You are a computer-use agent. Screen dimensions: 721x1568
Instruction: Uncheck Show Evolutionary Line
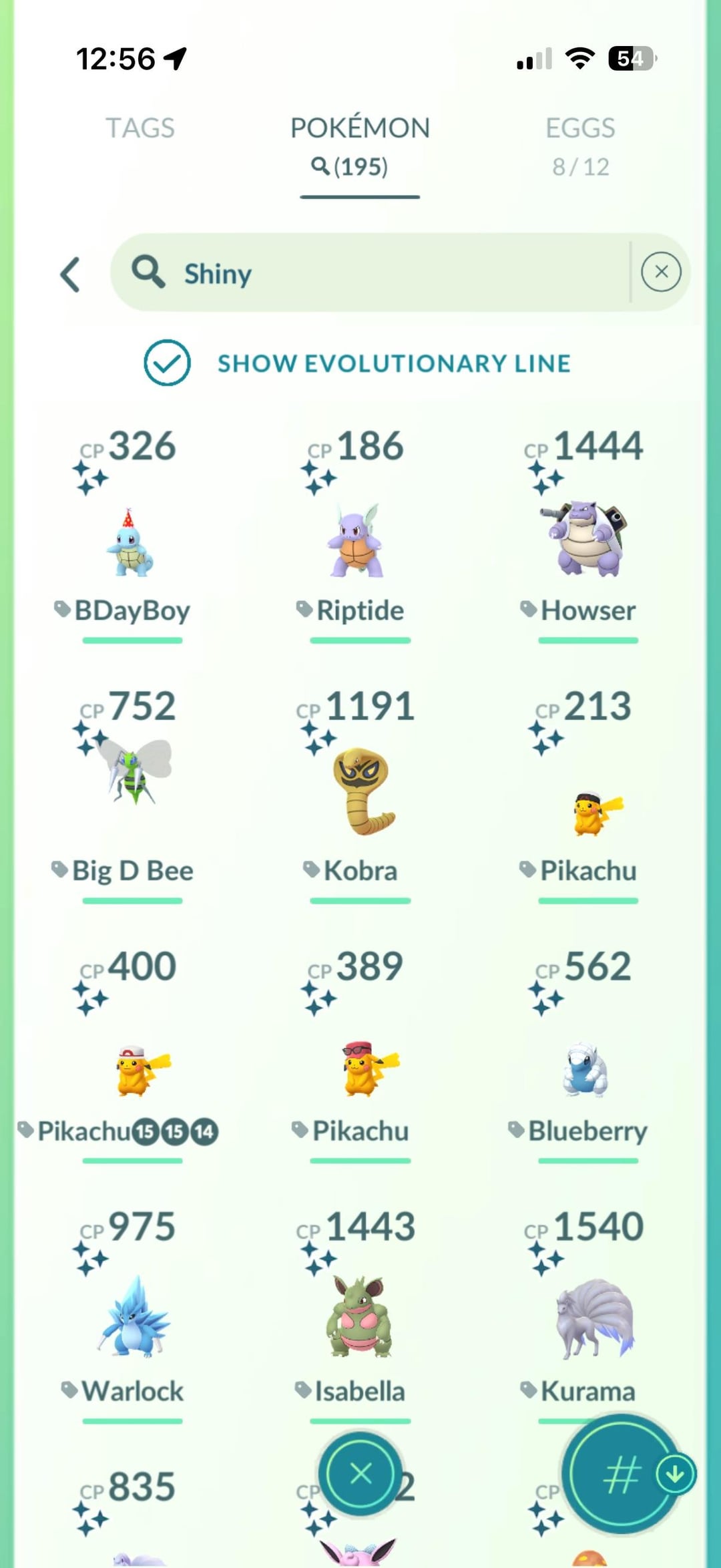click(x=167, y=363)
